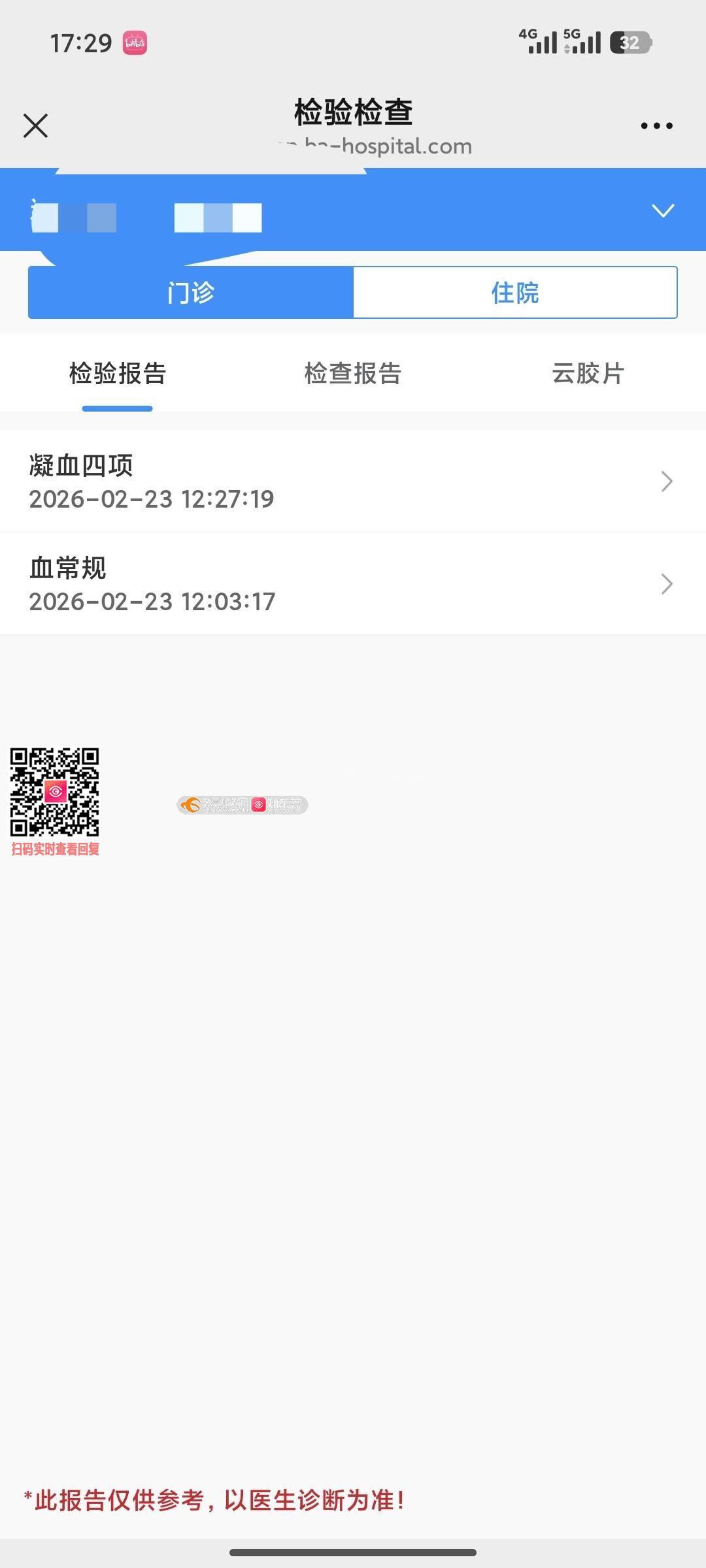
Task: View the 血常规 report
Action: click(353, 583)
